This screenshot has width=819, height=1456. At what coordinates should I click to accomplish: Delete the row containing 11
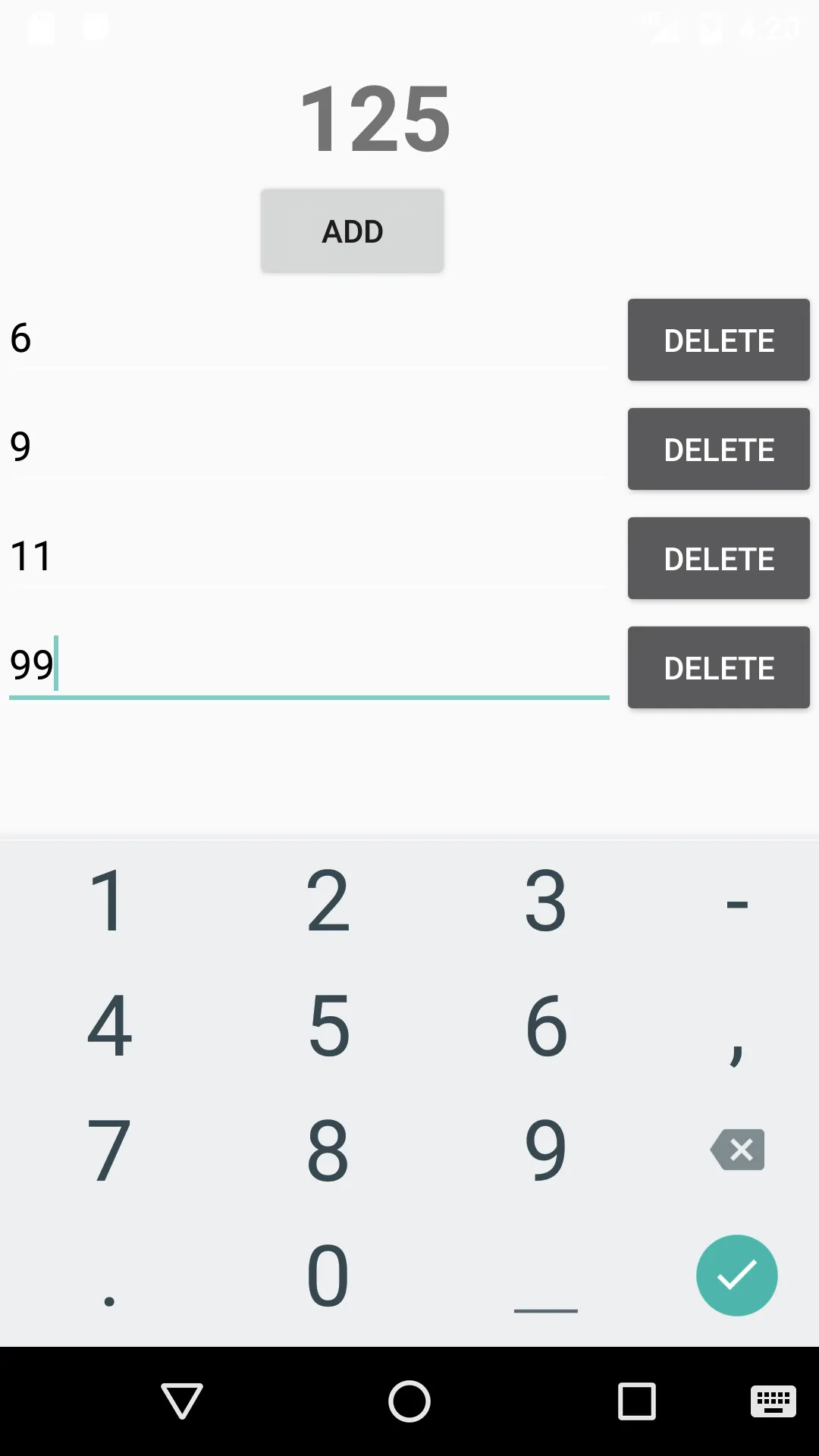coord(718,558)
